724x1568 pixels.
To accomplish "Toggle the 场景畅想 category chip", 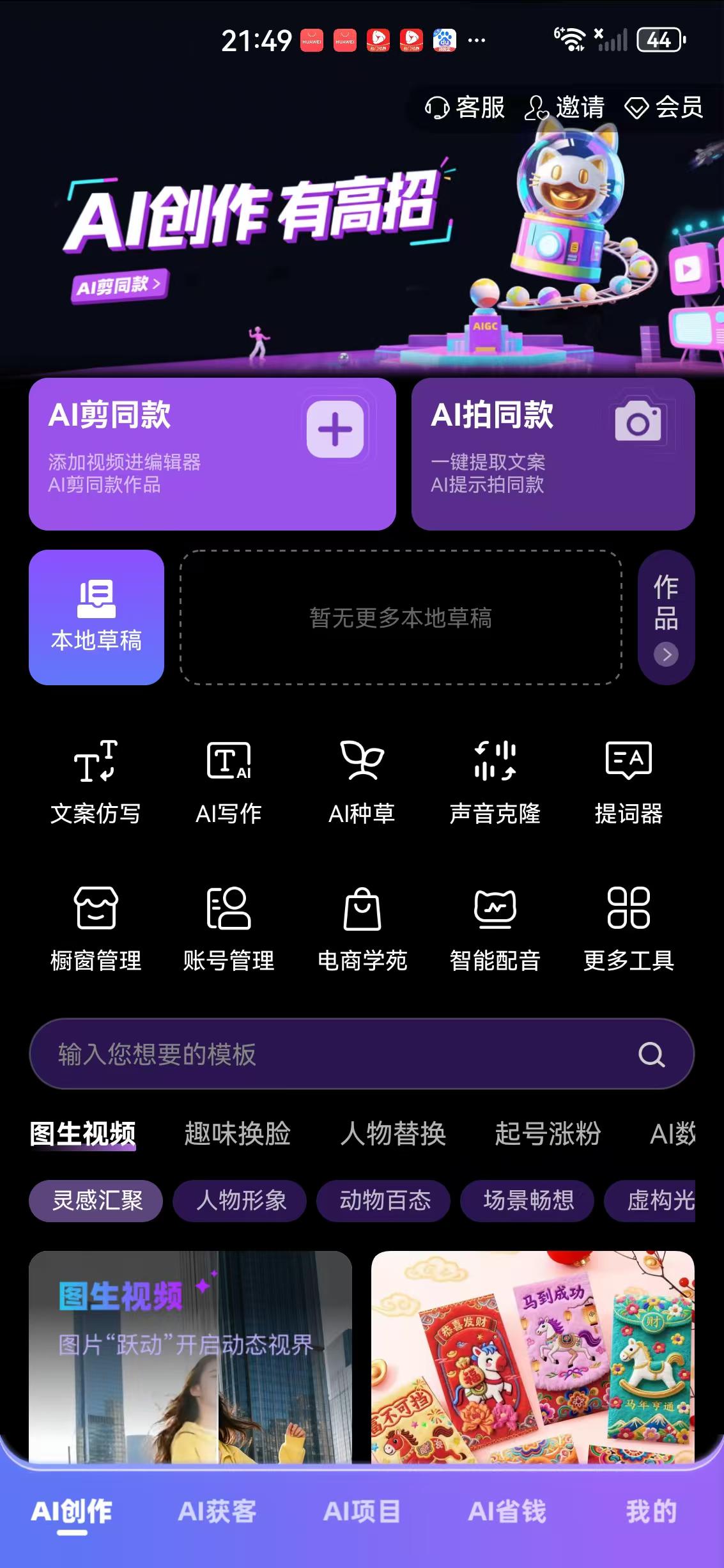I will pos(528,1202).
